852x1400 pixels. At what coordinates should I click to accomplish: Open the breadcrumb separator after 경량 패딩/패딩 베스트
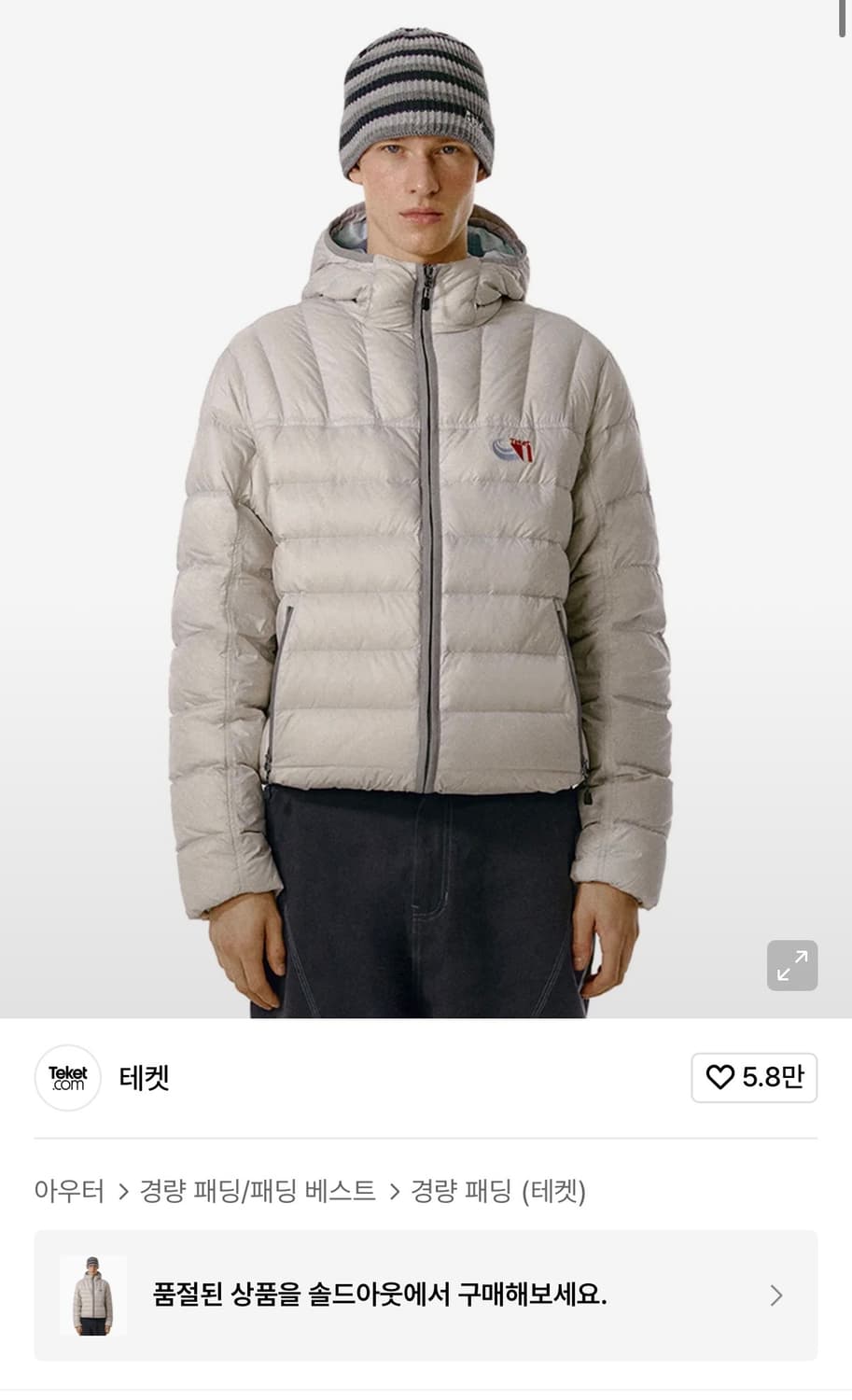396,1189
